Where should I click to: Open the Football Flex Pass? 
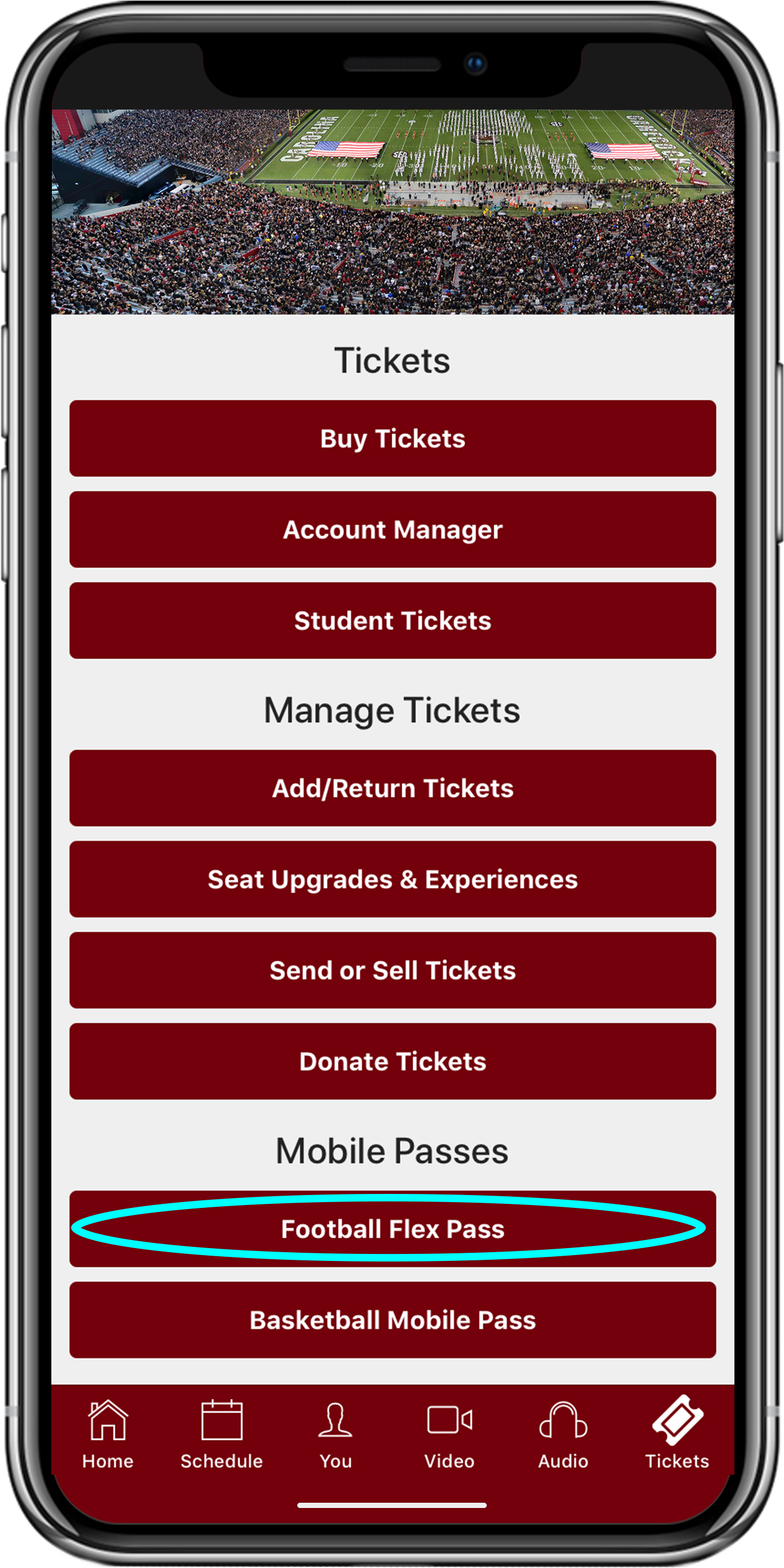(393, 1228)
